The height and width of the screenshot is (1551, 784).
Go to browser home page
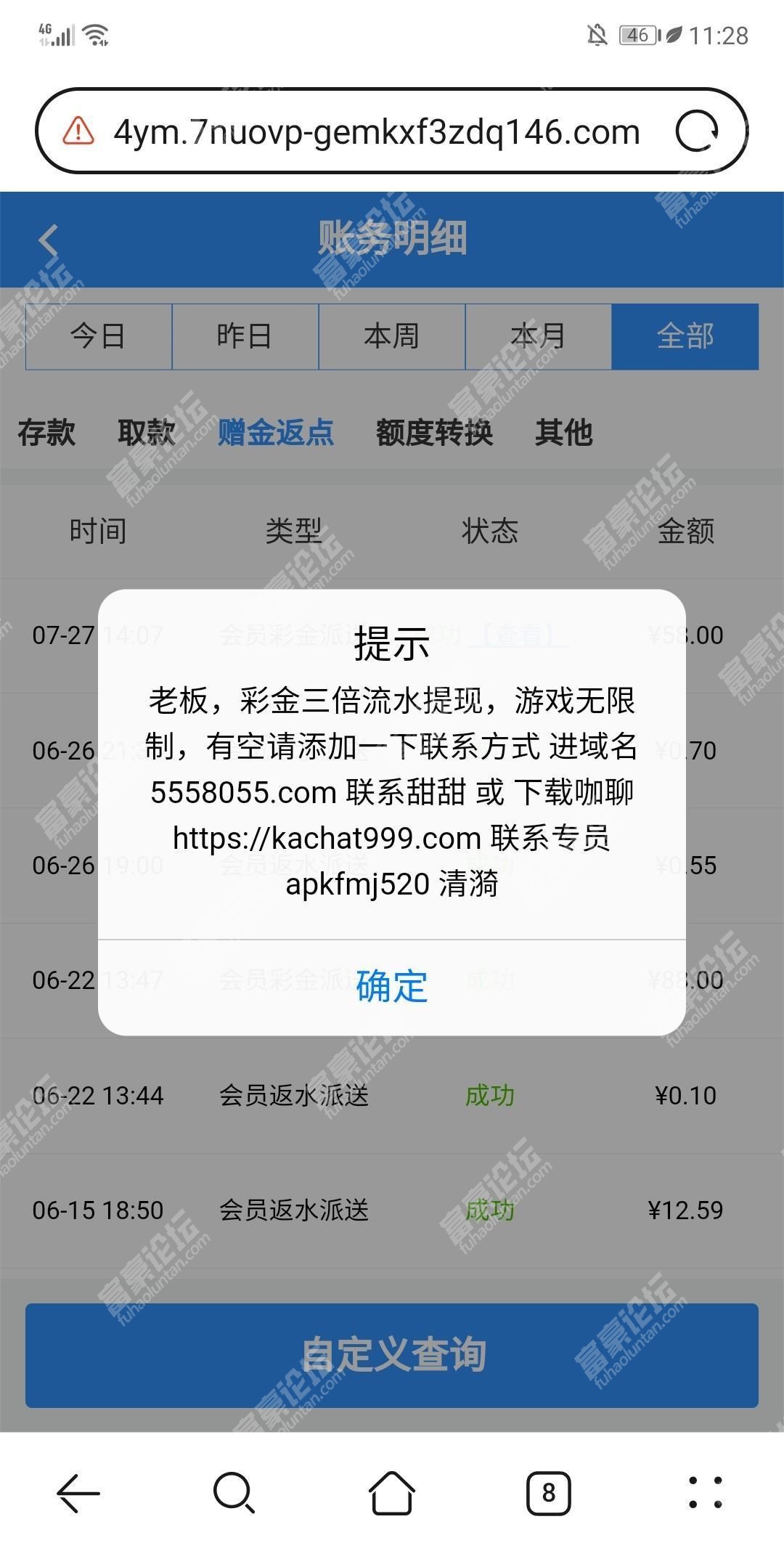point(392,1493)
